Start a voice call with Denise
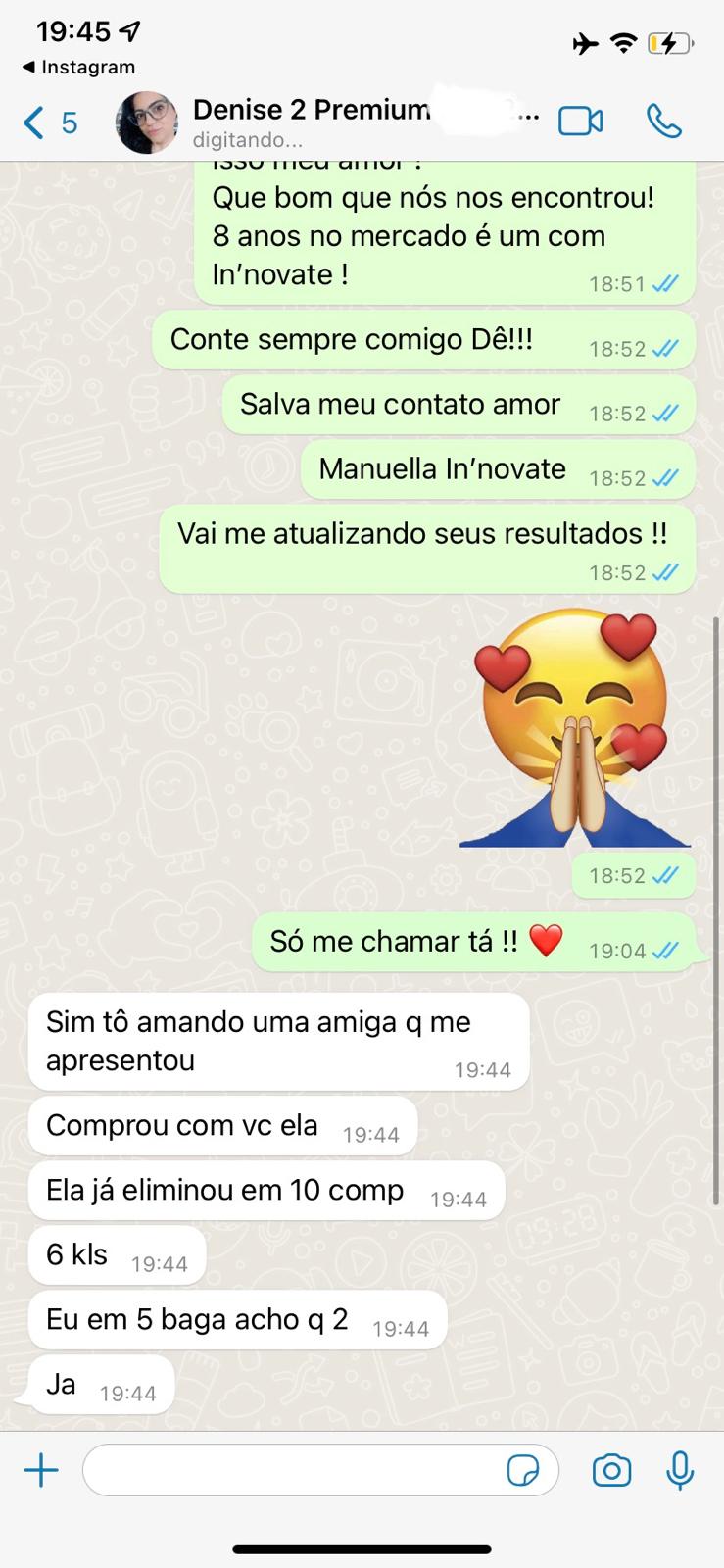The width and height of the screenshot is (724, 1568). [663, 122]
